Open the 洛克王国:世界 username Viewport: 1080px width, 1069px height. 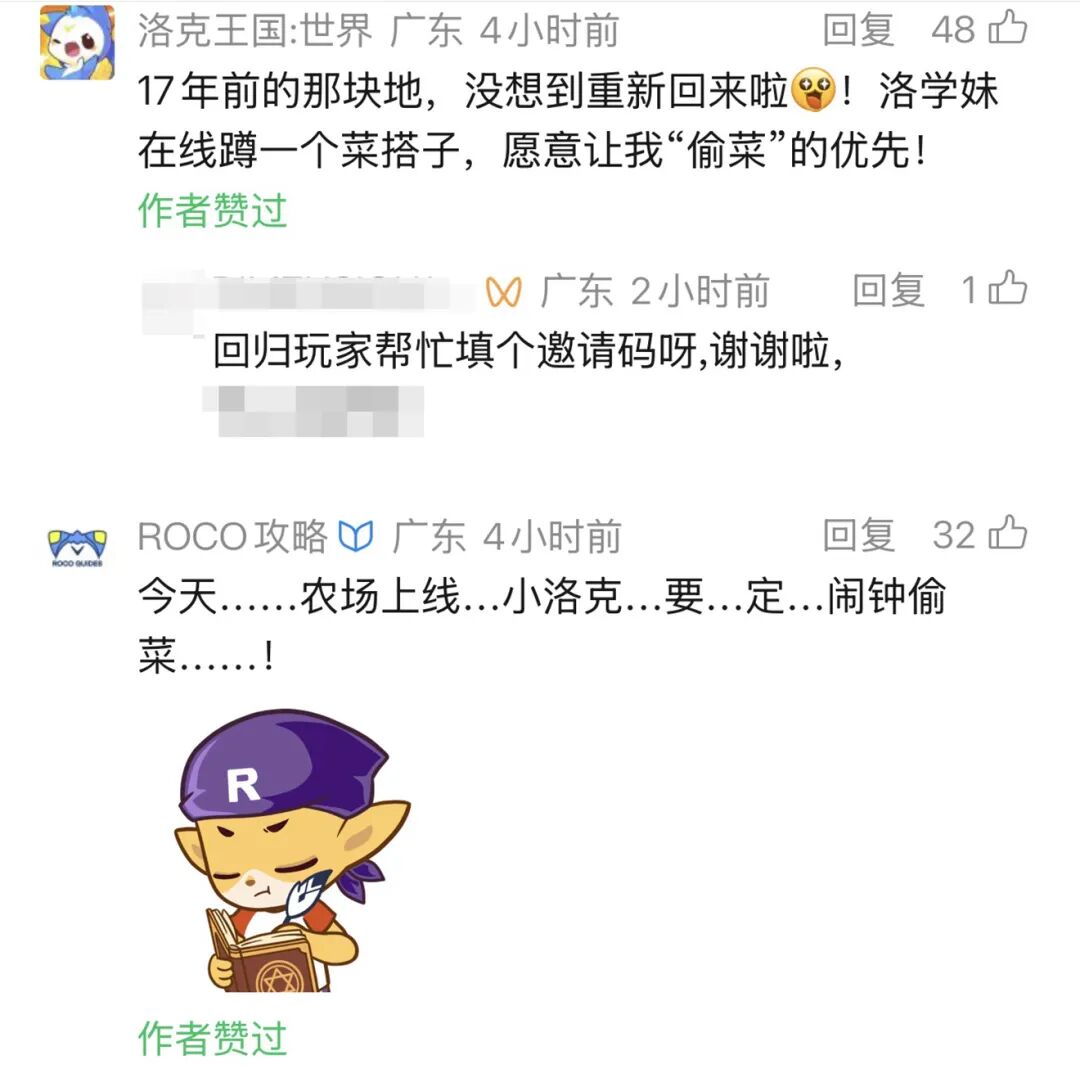tap(254, 31)
